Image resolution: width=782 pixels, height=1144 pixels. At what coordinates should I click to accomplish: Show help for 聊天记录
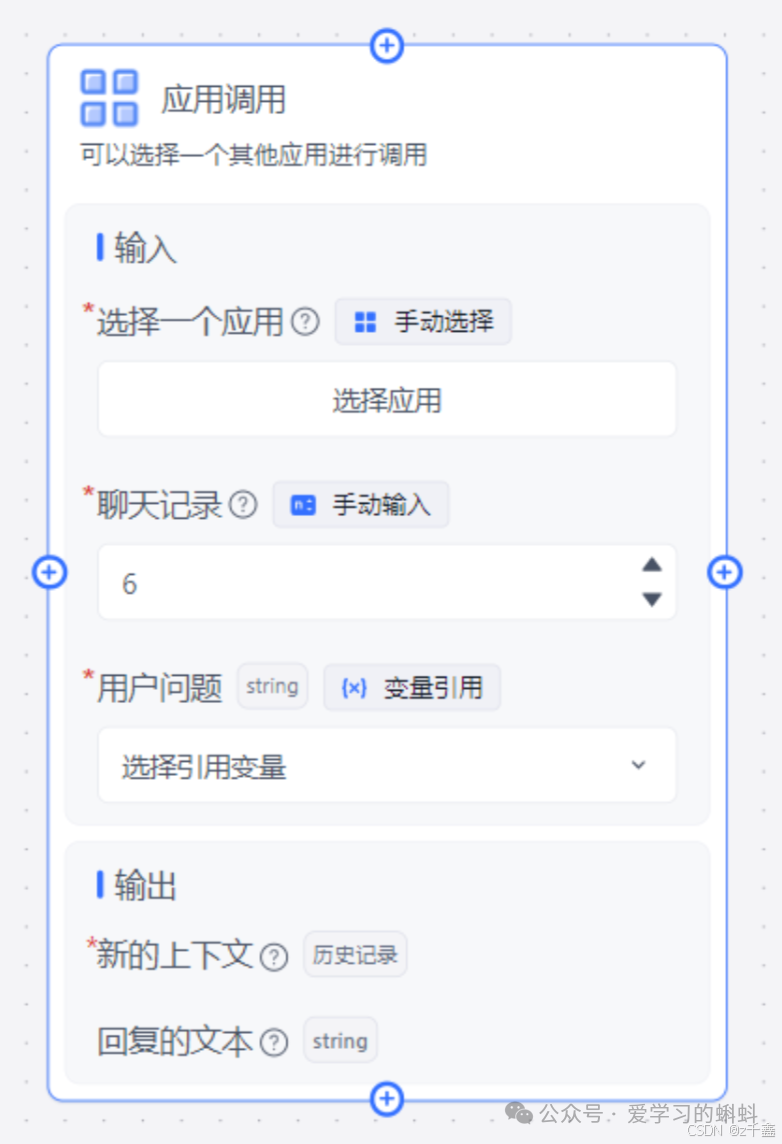[243, 505]
